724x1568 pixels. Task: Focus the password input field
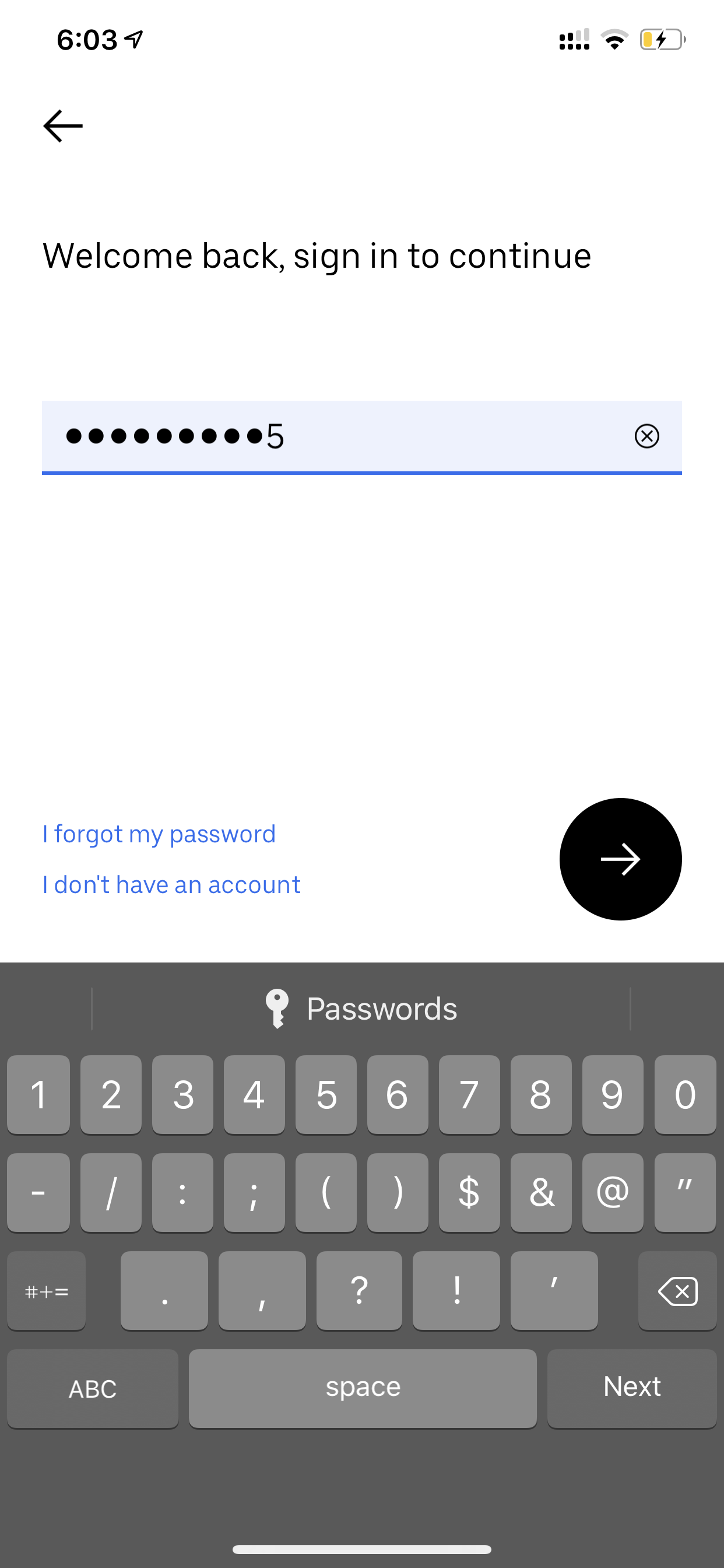(x=361, y=437)
